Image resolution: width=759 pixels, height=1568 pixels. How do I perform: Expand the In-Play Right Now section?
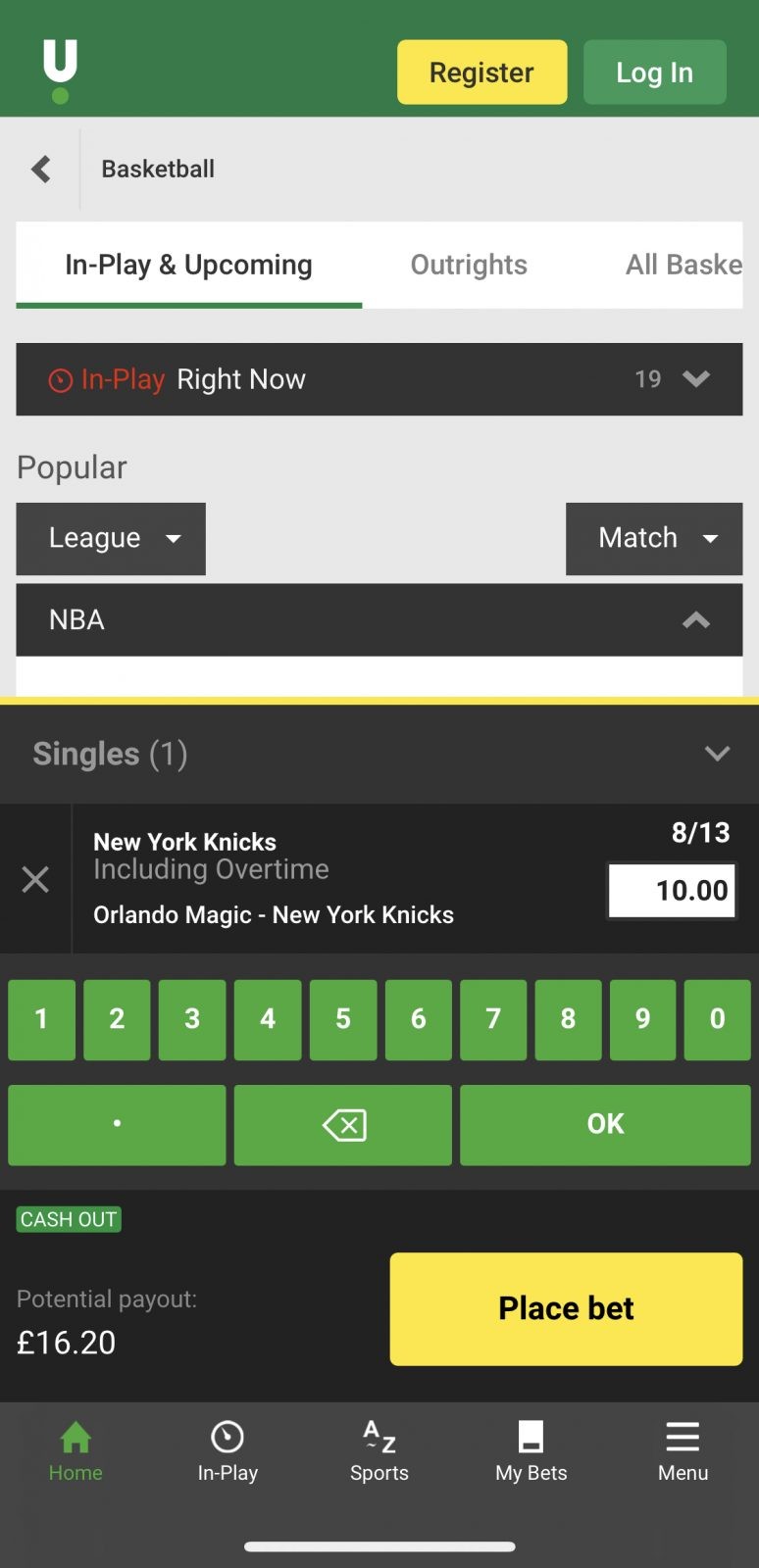click(x=379, y=379)
